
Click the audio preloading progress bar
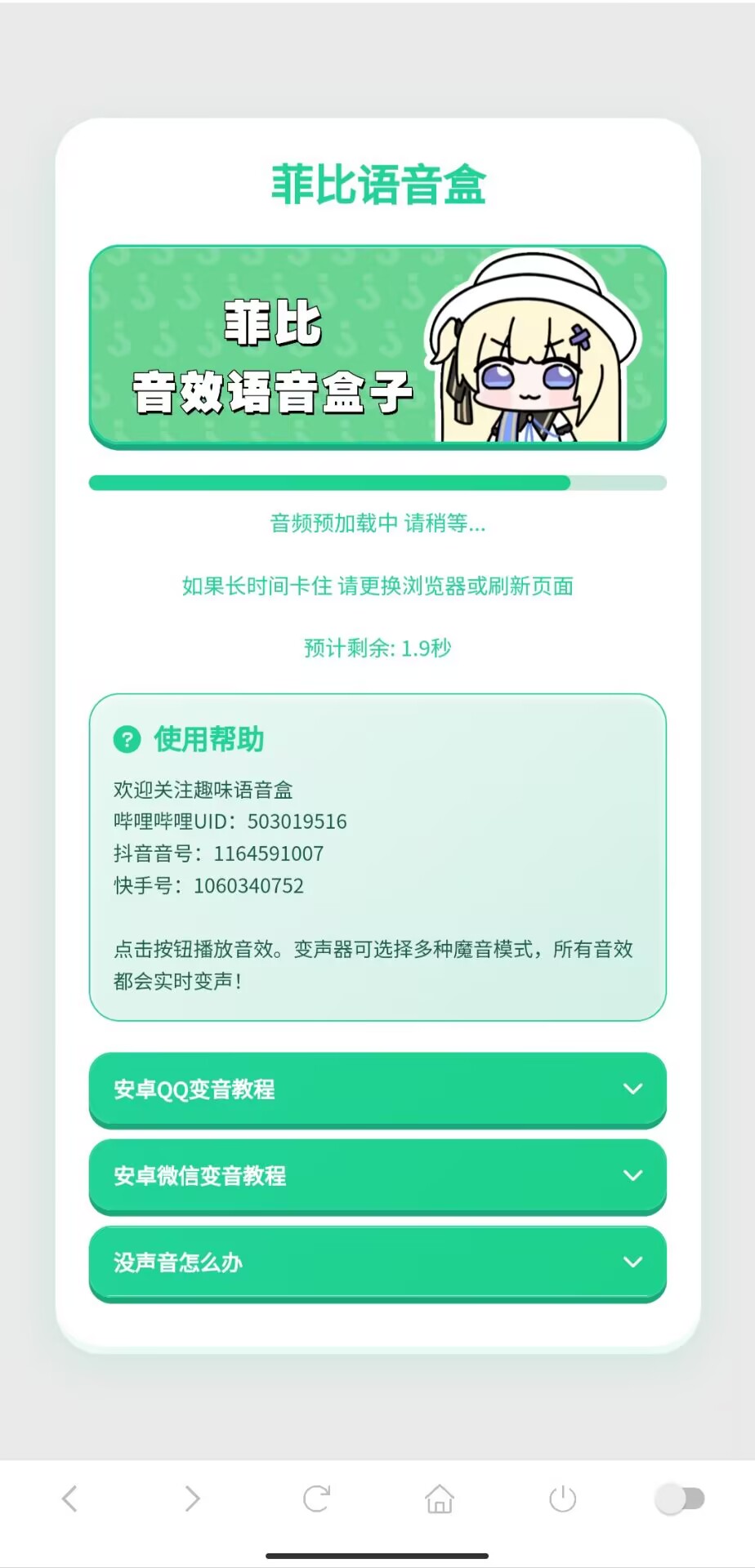click(x=376, y=483)
